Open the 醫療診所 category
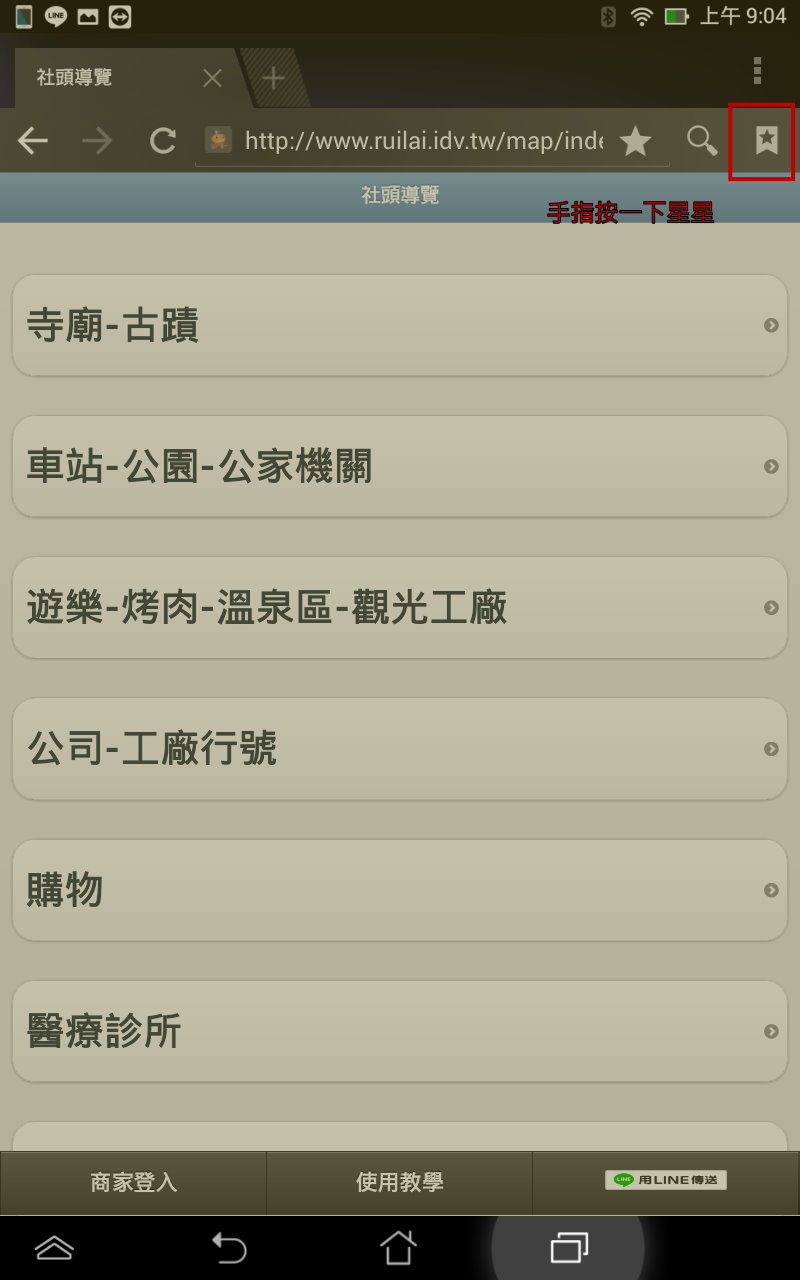Viewport: 800px width, 1280px height. [x=400, y=1031]
